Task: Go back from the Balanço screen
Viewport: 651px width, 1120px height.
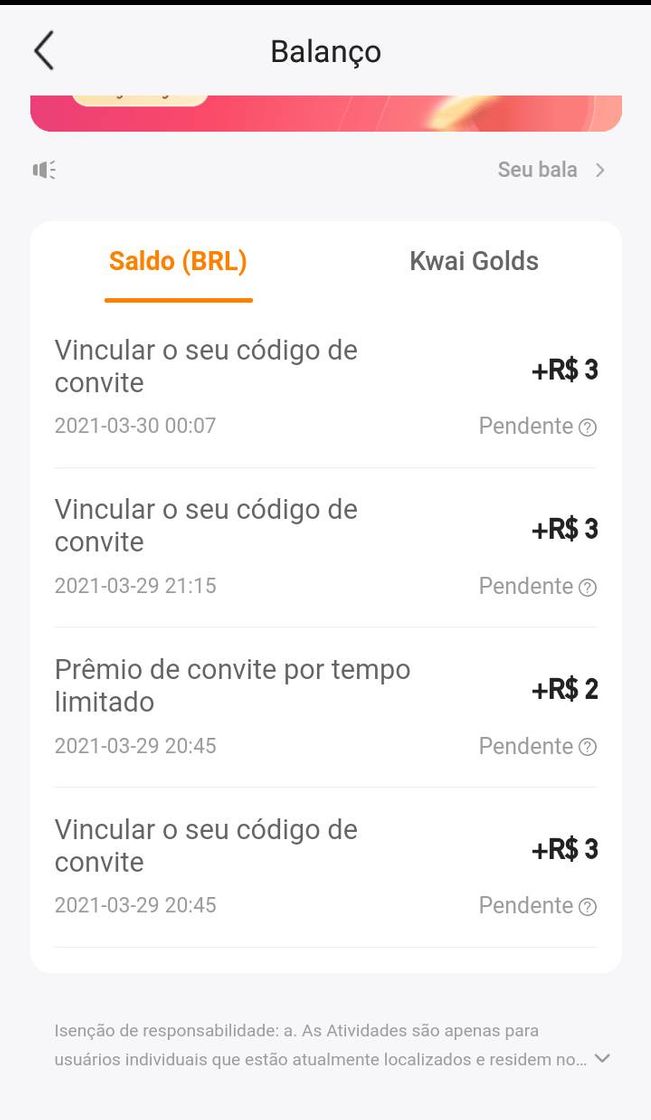Action: point(44,51)
